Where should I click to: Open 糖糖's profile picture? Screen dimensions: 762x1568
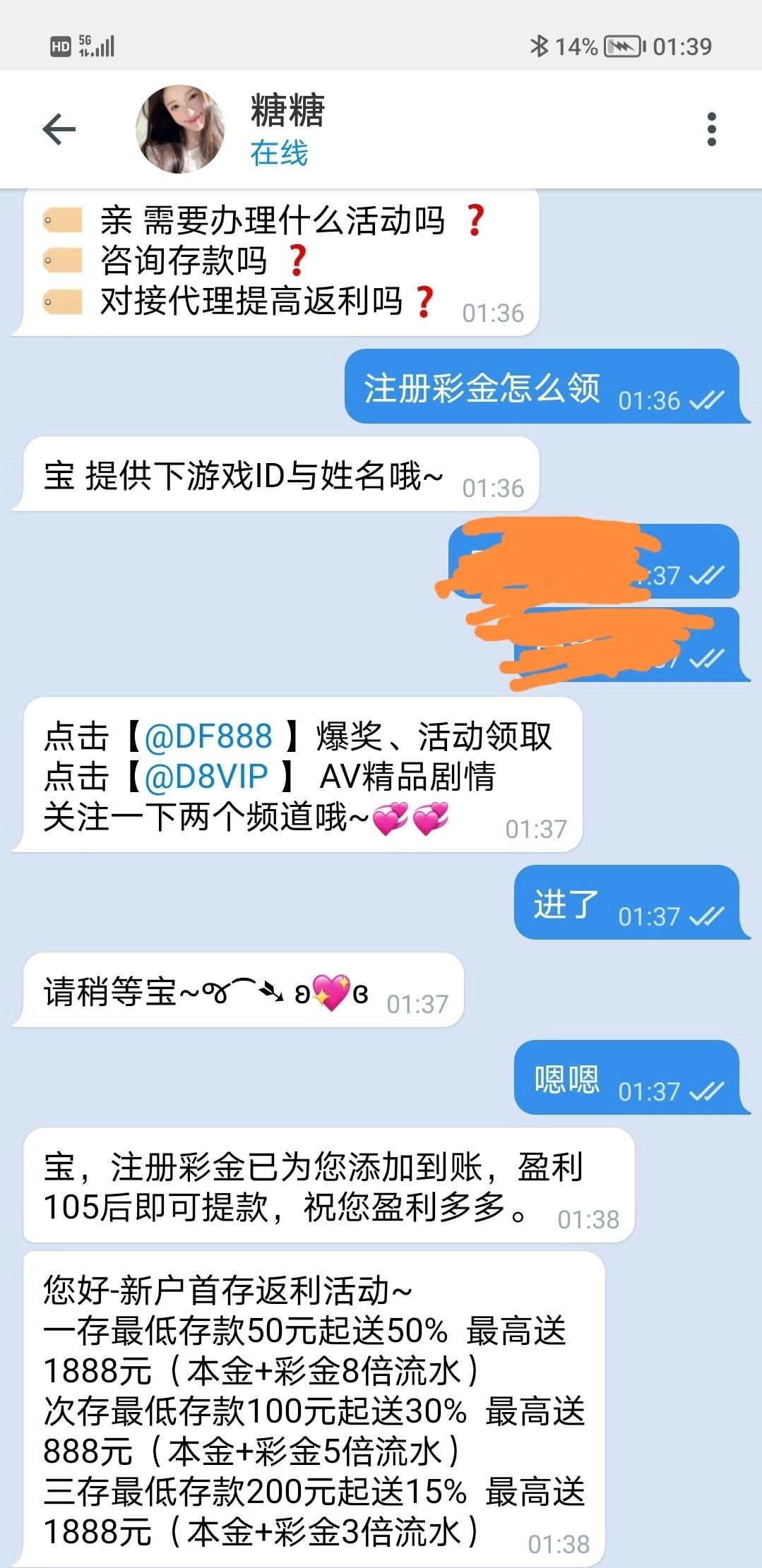[180, 129]
